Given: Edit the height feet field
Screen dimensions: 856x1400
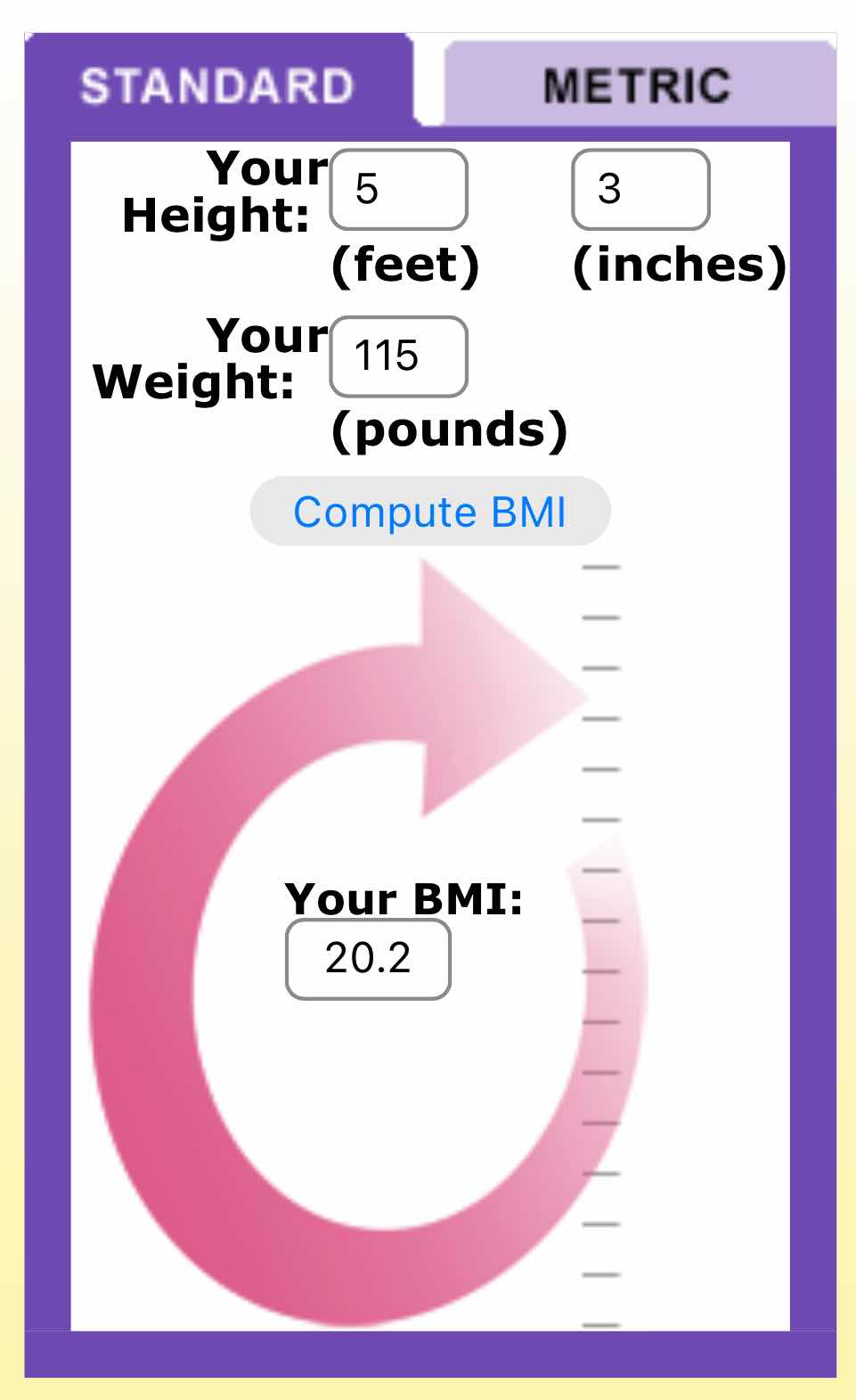Looking at the screenshot, I should [398, 189].
